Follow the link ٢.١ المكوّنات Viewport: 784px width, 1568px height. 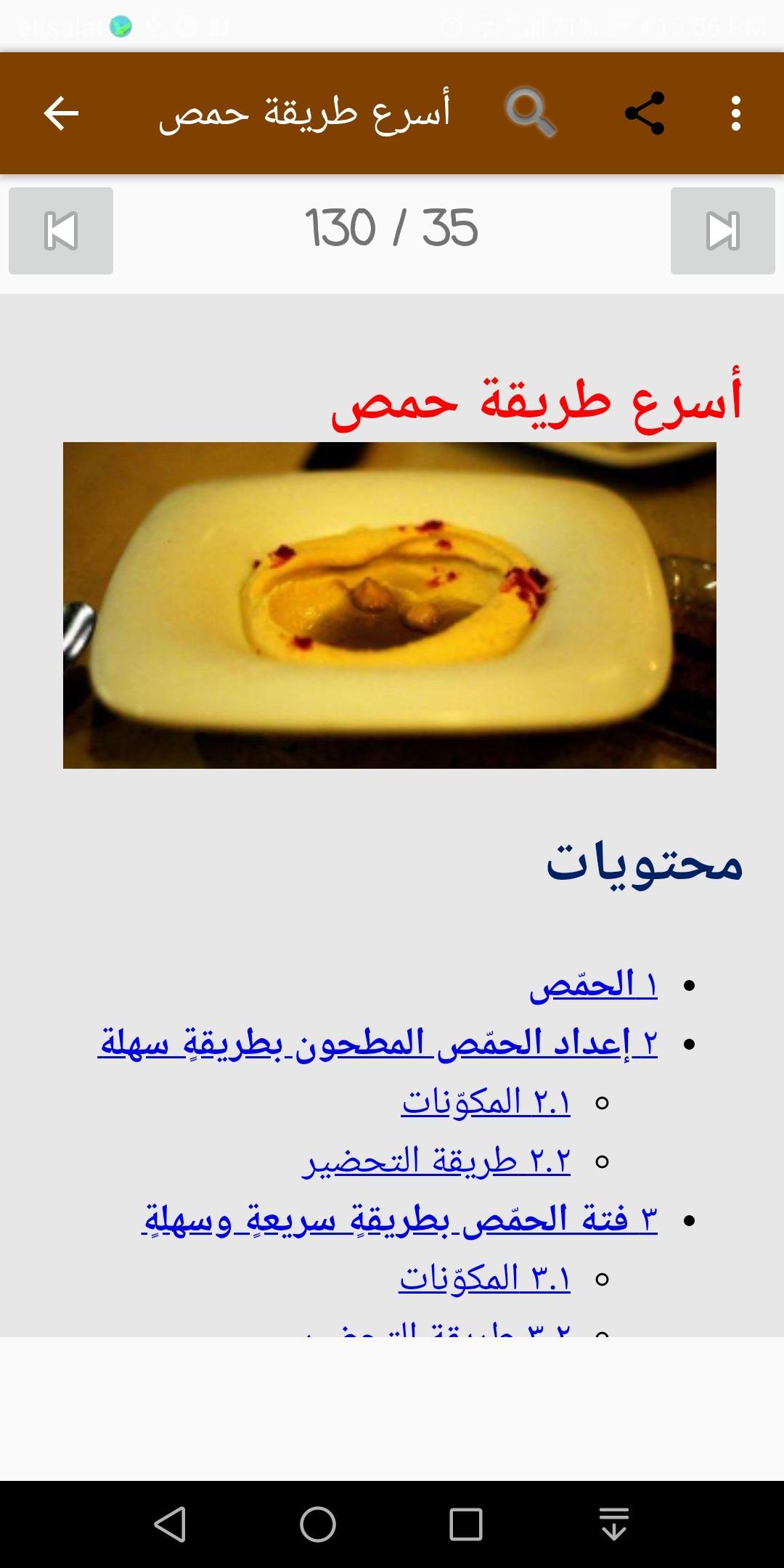pos(486,1103)
